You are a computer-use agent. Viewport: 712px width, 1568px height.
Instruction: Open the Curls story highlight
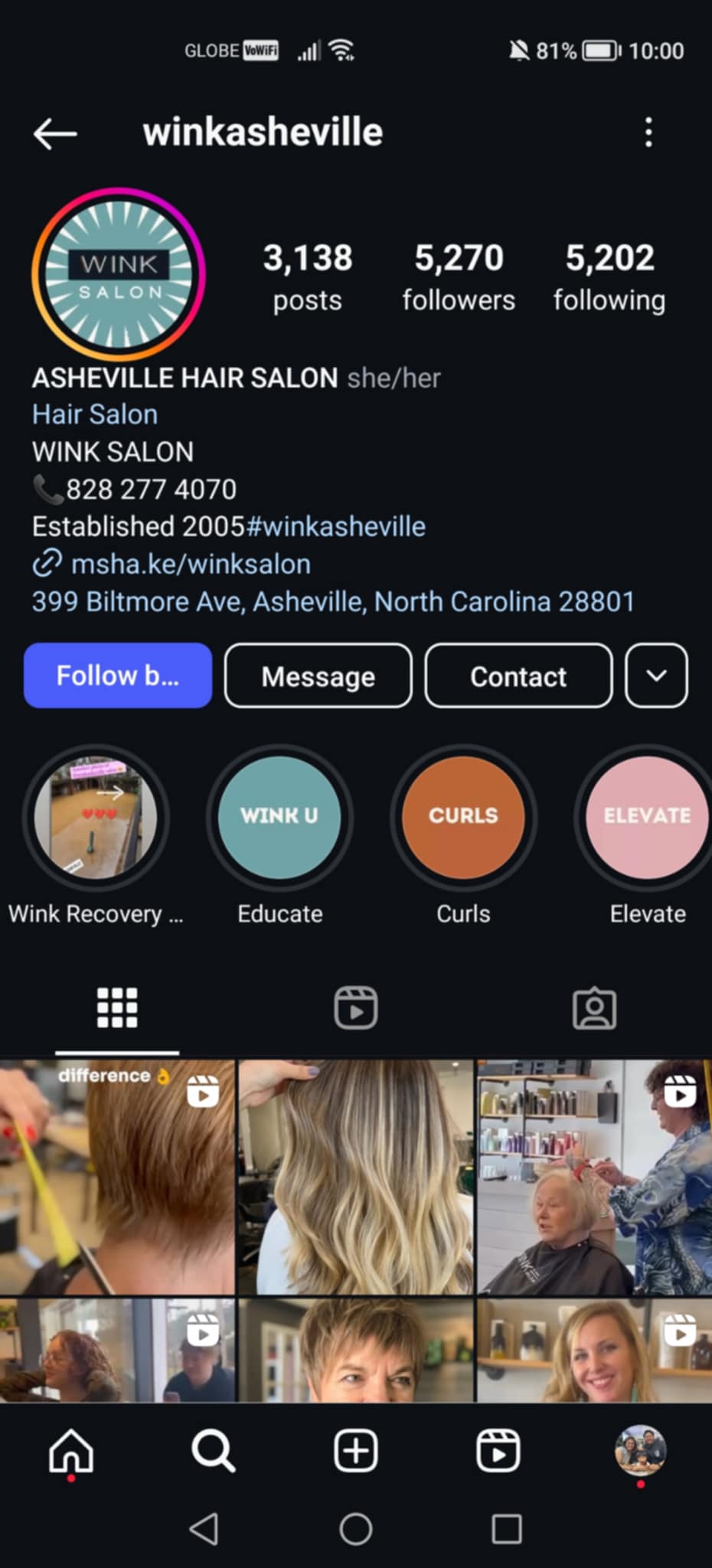pos(463,818)
